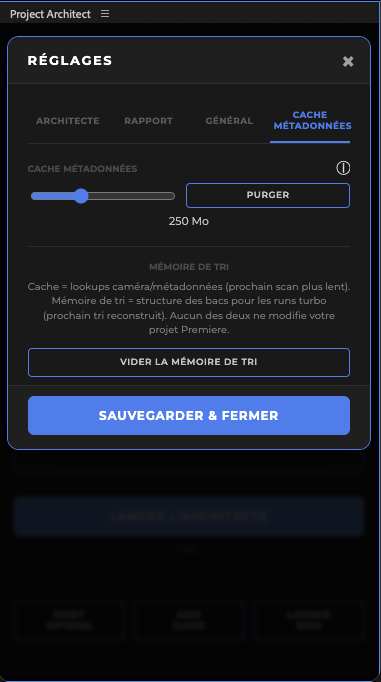Open the Général tab

point(229,121)
